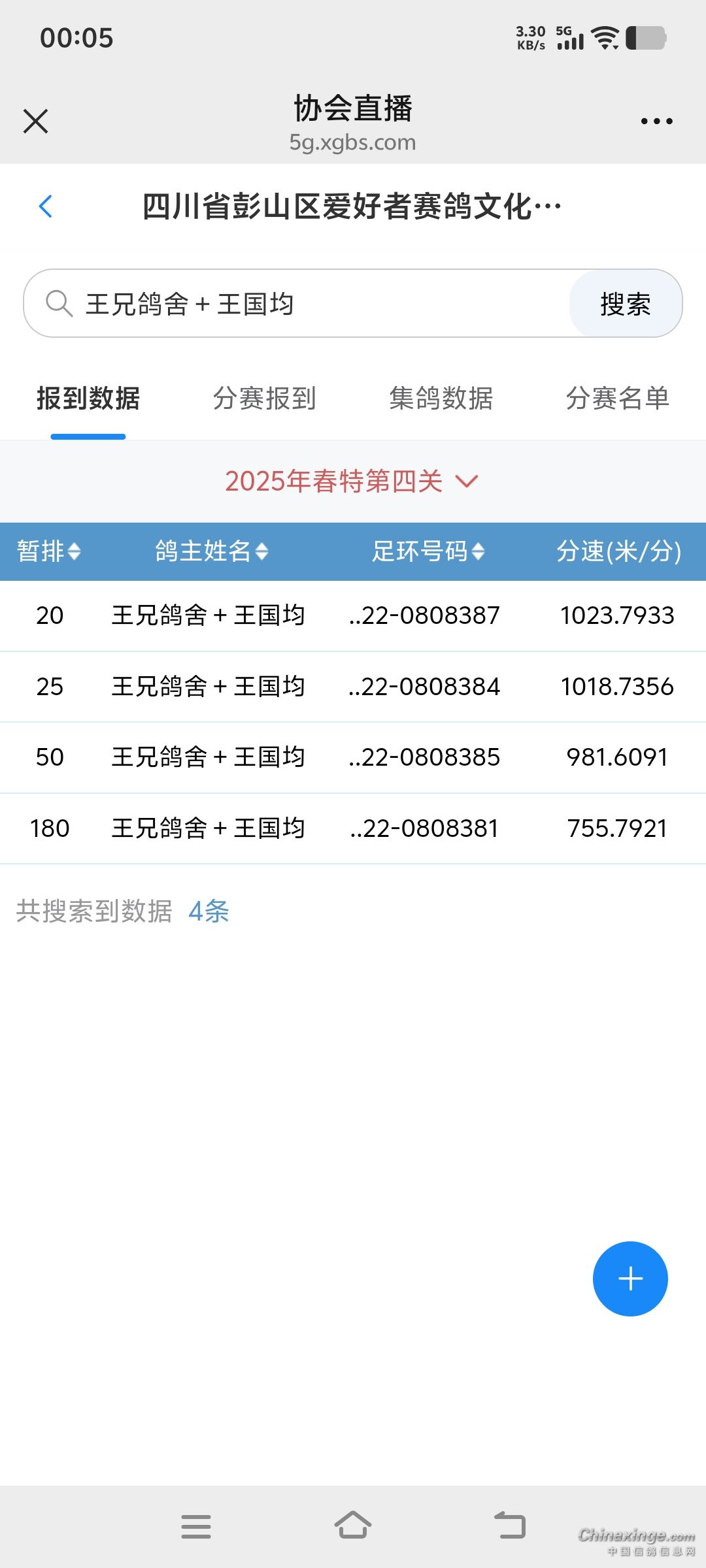The width and height of the screenshot is (706, 1568).
Task: Open the row for ring ..22-0808385
Action: (x=424, y=757)
